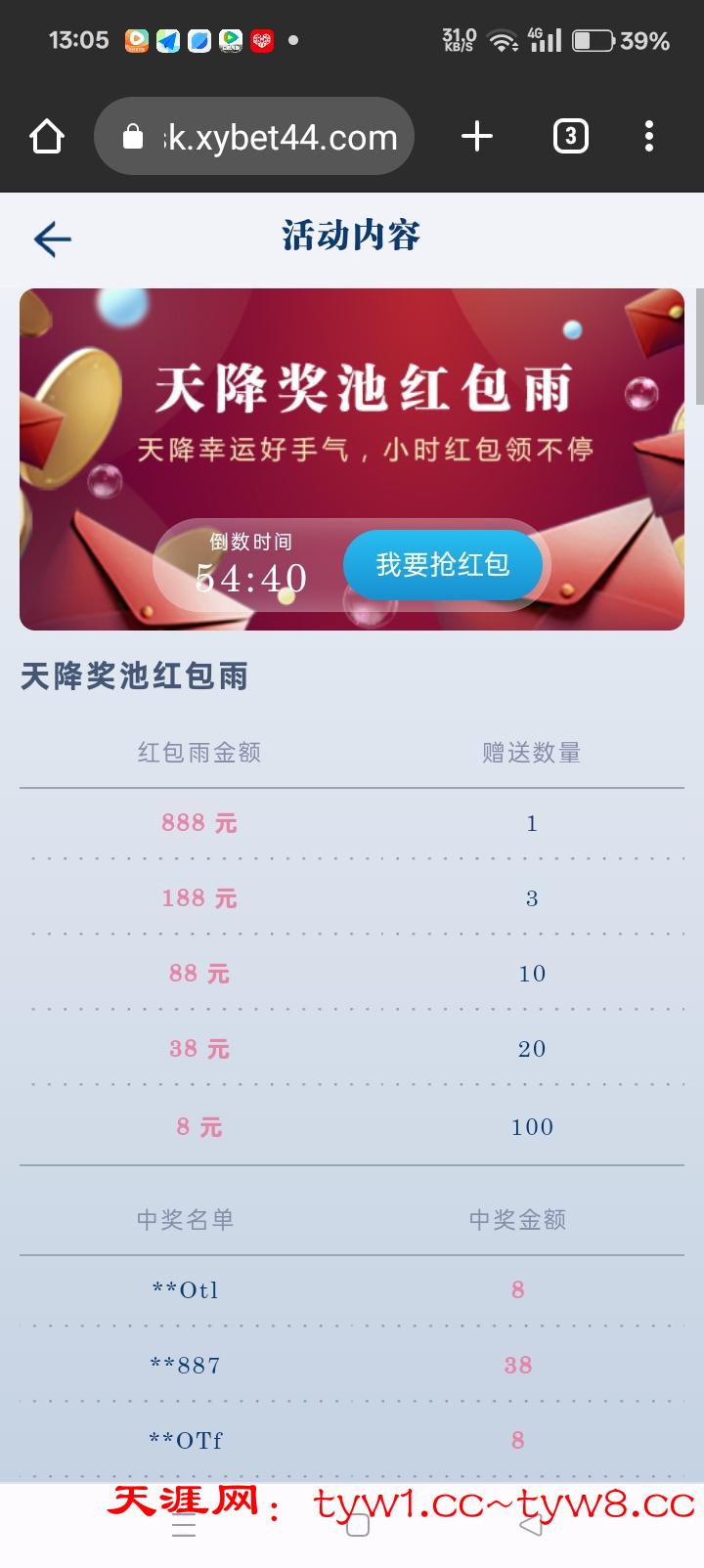This screenshot has width=704, height=1568.
Task: Open the browser overflow menu
Action: click(x=649, y=137)
